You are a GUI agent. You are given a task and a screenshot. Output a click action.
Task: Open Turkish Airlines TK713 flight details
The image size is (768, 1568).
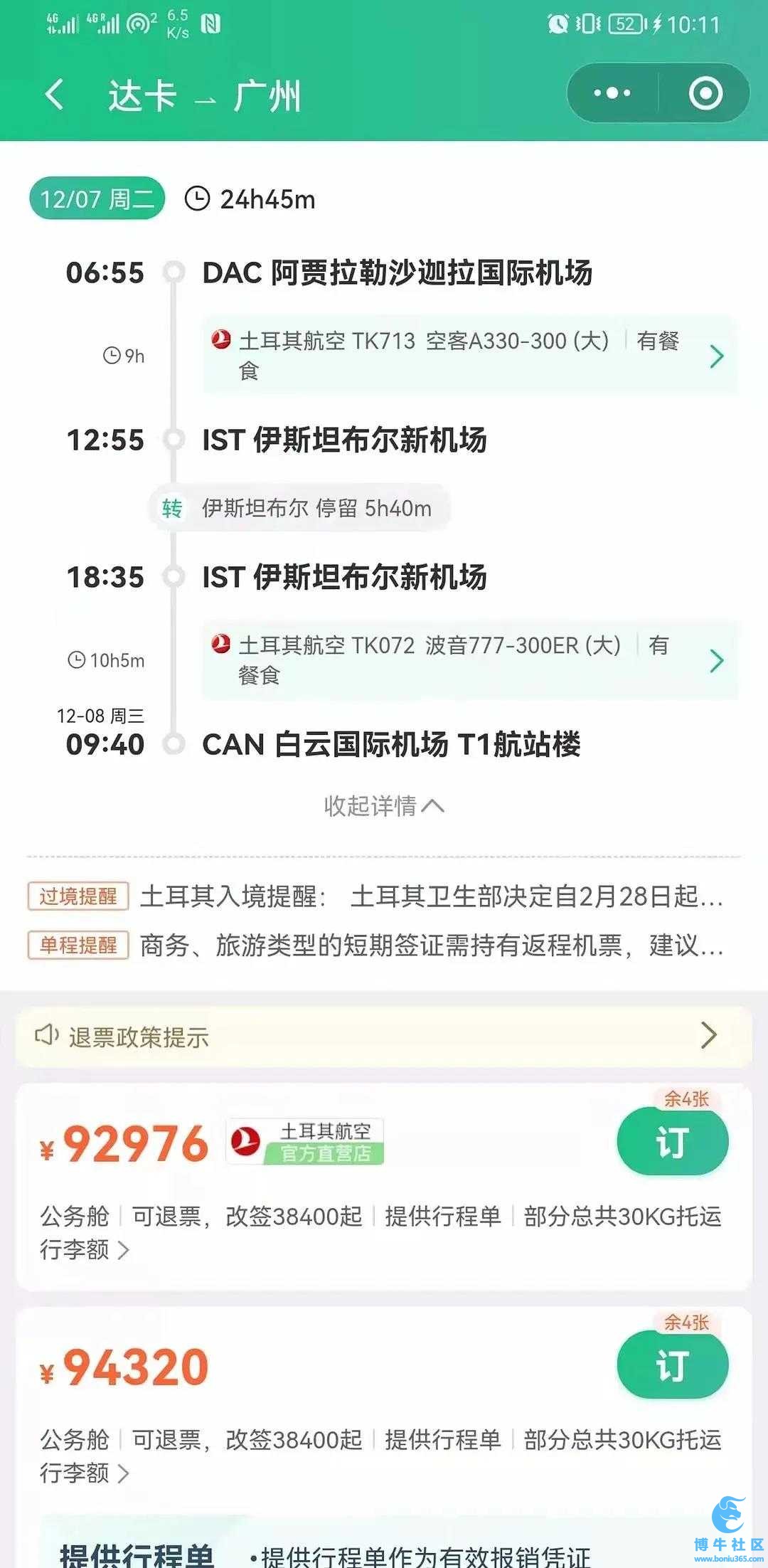pos(469,355)
